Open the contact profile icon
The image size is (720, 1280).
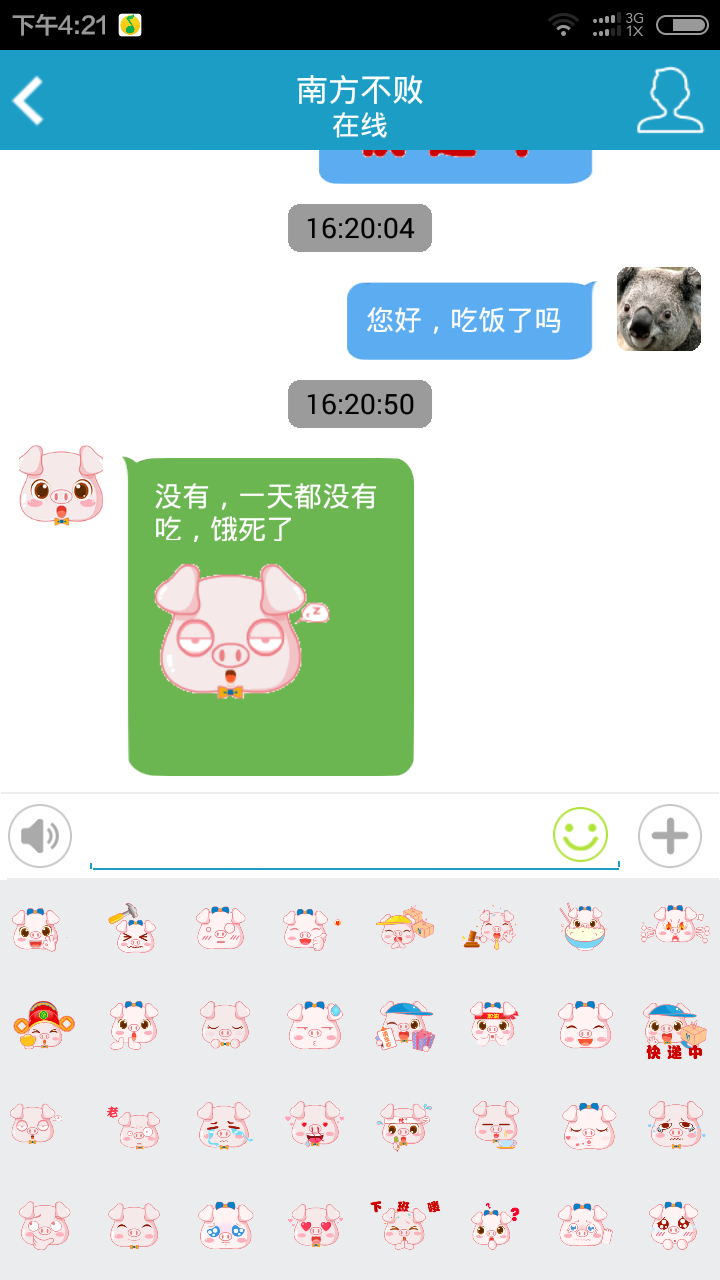[670, 100]
